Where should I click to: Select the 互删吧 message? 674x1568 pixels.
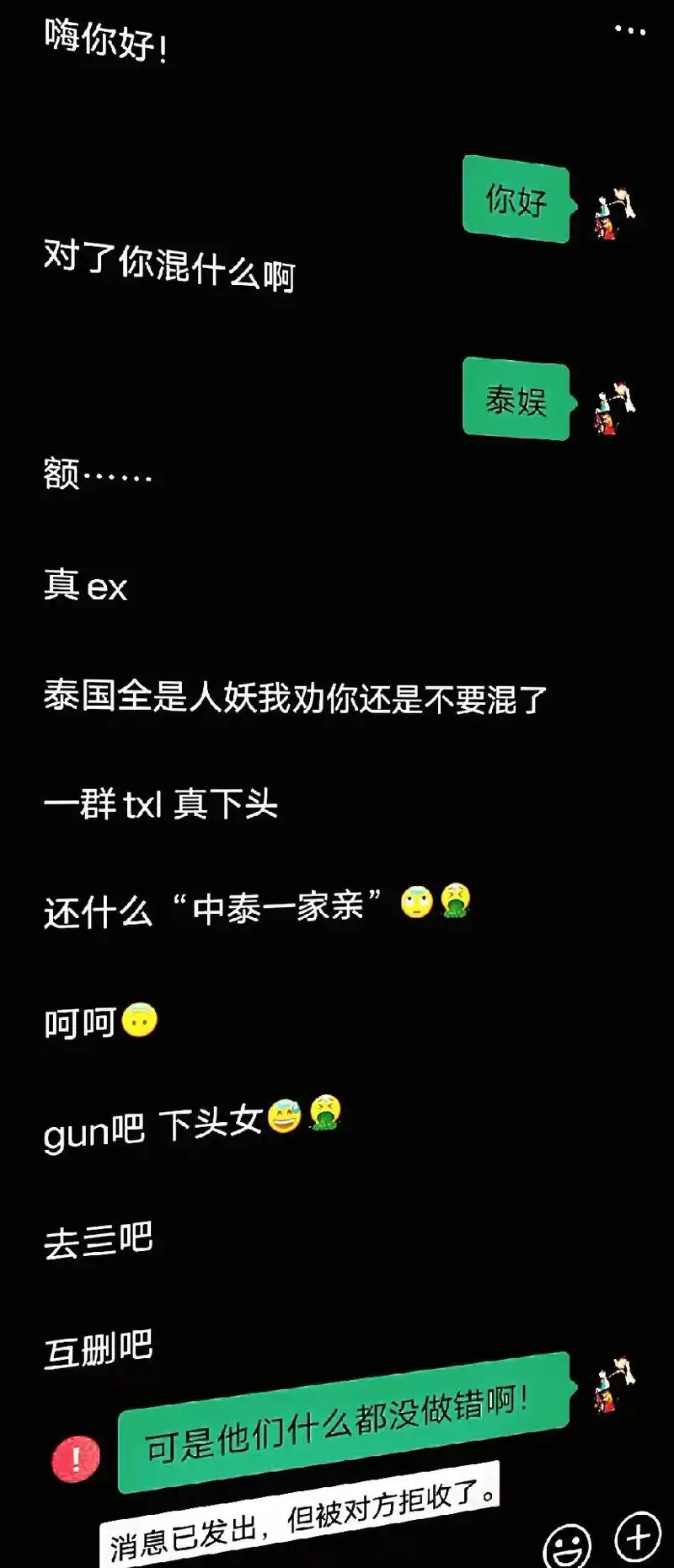96,1347
